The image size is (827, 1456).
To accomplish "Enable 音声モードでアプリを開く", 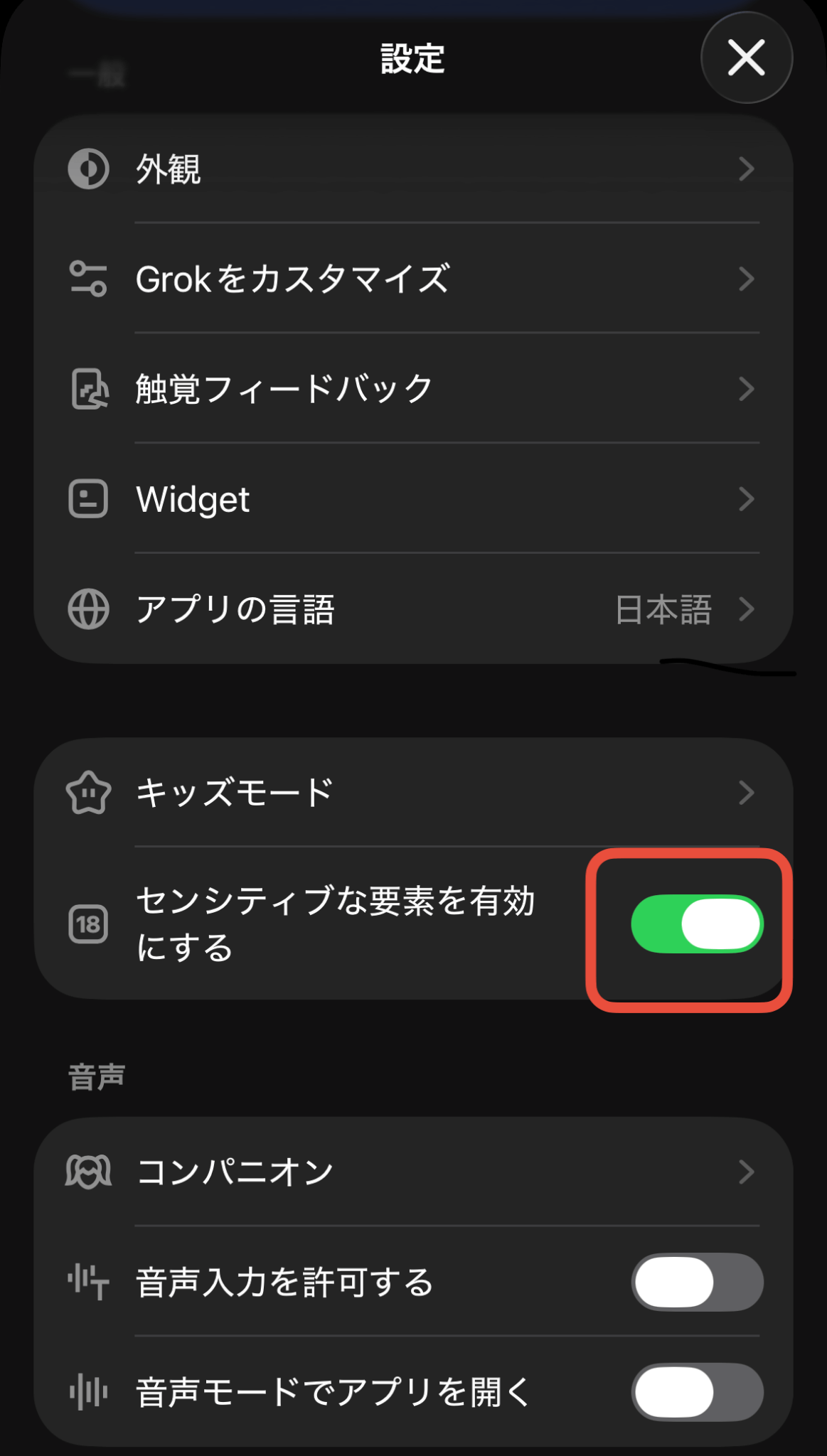I will point(697,1391).
